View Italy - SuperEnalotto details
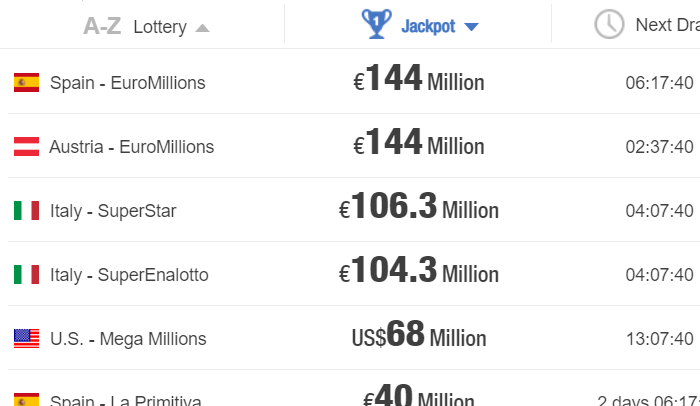This screenshot has height=406, width=700. (x=129, y=275)
